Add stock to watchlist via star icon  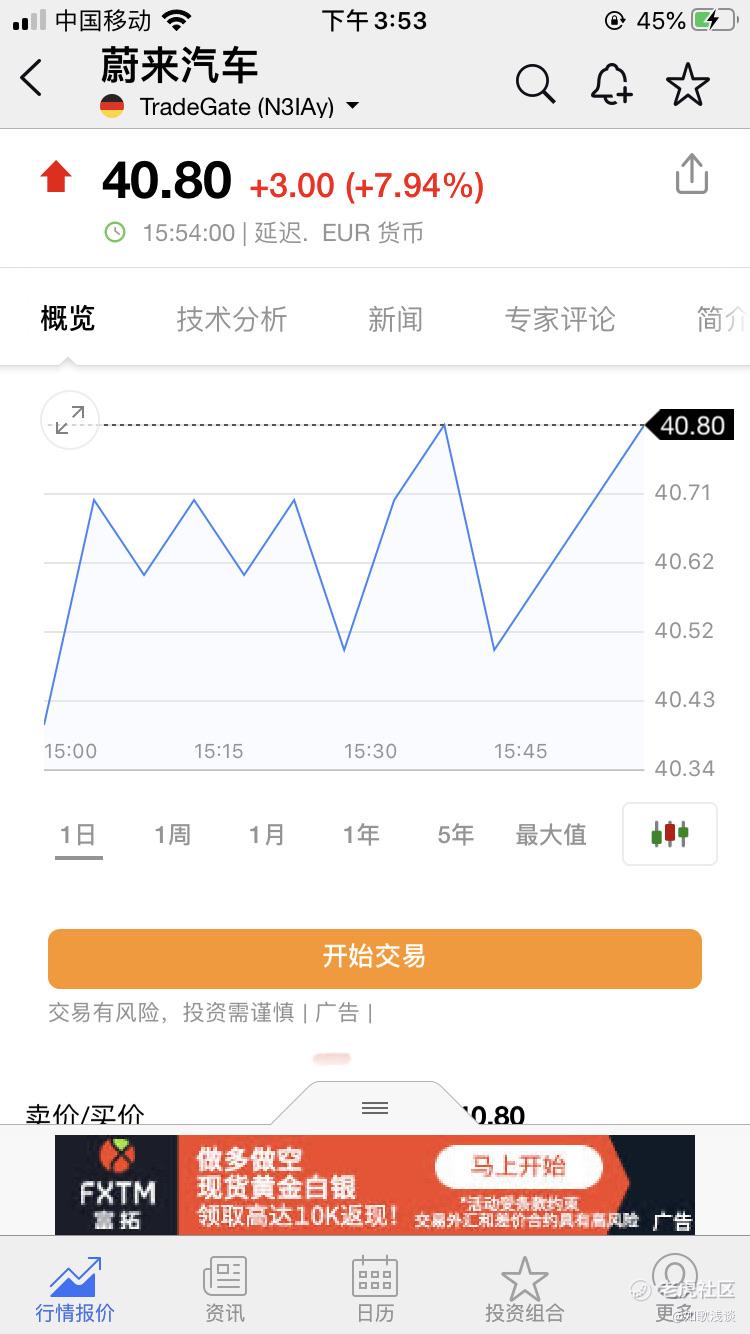click(688, 84)
